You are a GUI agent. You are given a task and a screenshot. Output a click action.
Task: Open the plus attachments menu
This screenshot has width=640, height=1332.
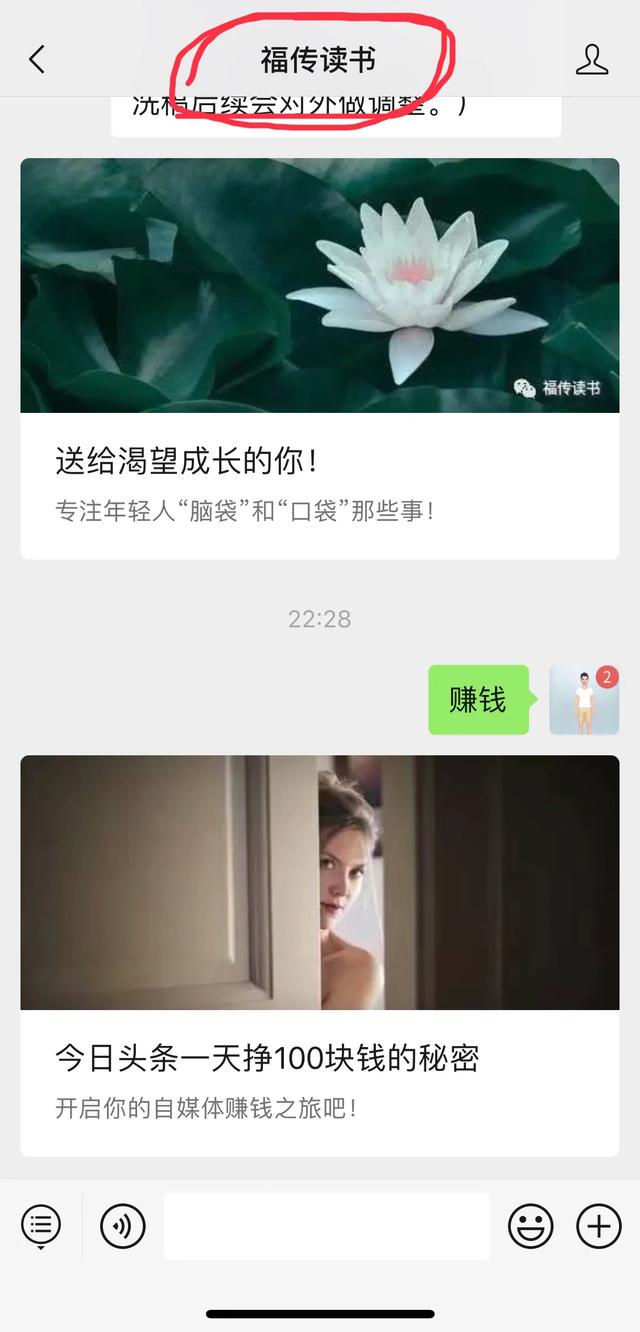click(x=599, y=1226)
